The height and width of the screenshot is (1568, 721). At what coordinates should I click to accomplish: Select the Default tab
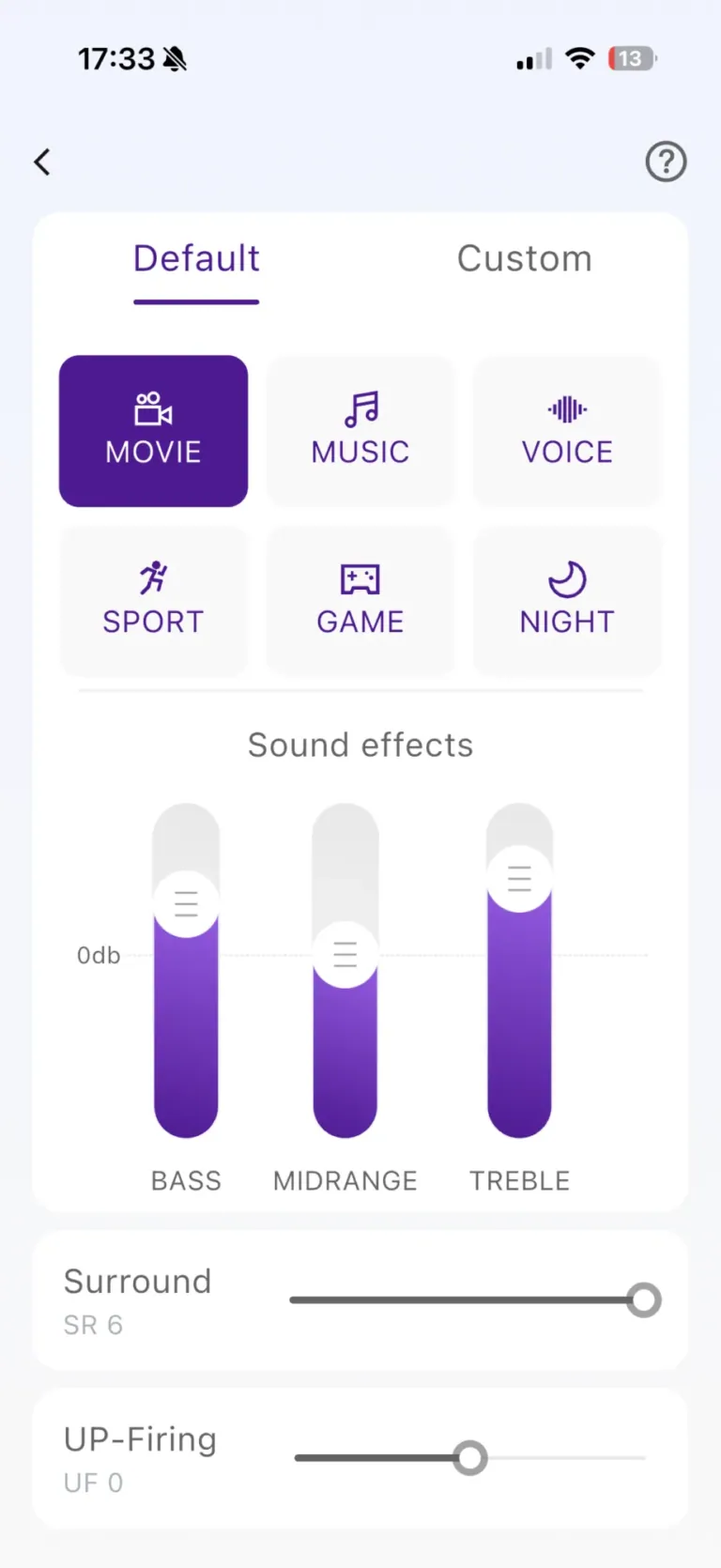click(x=196, y=258)
